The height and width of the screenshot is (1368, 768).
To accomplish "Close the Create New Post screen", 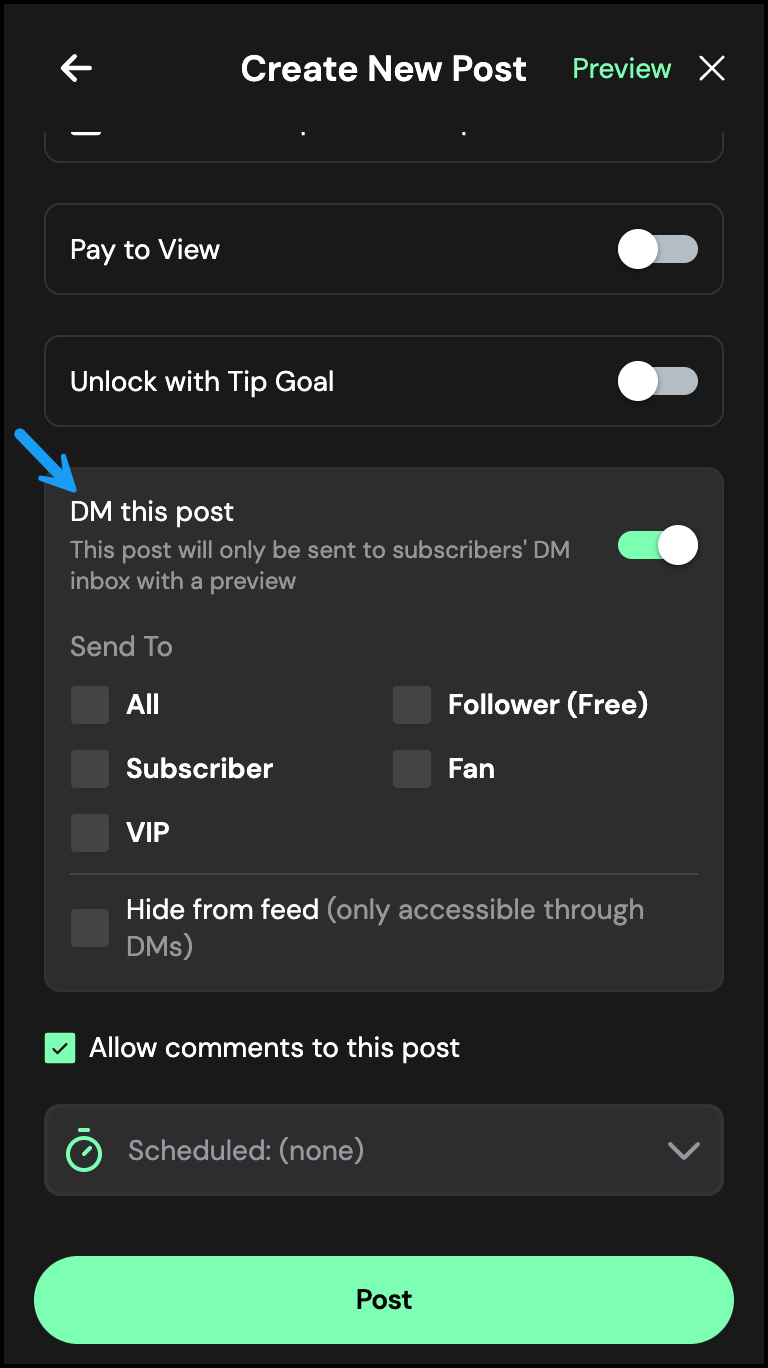I will pos(712,68).
